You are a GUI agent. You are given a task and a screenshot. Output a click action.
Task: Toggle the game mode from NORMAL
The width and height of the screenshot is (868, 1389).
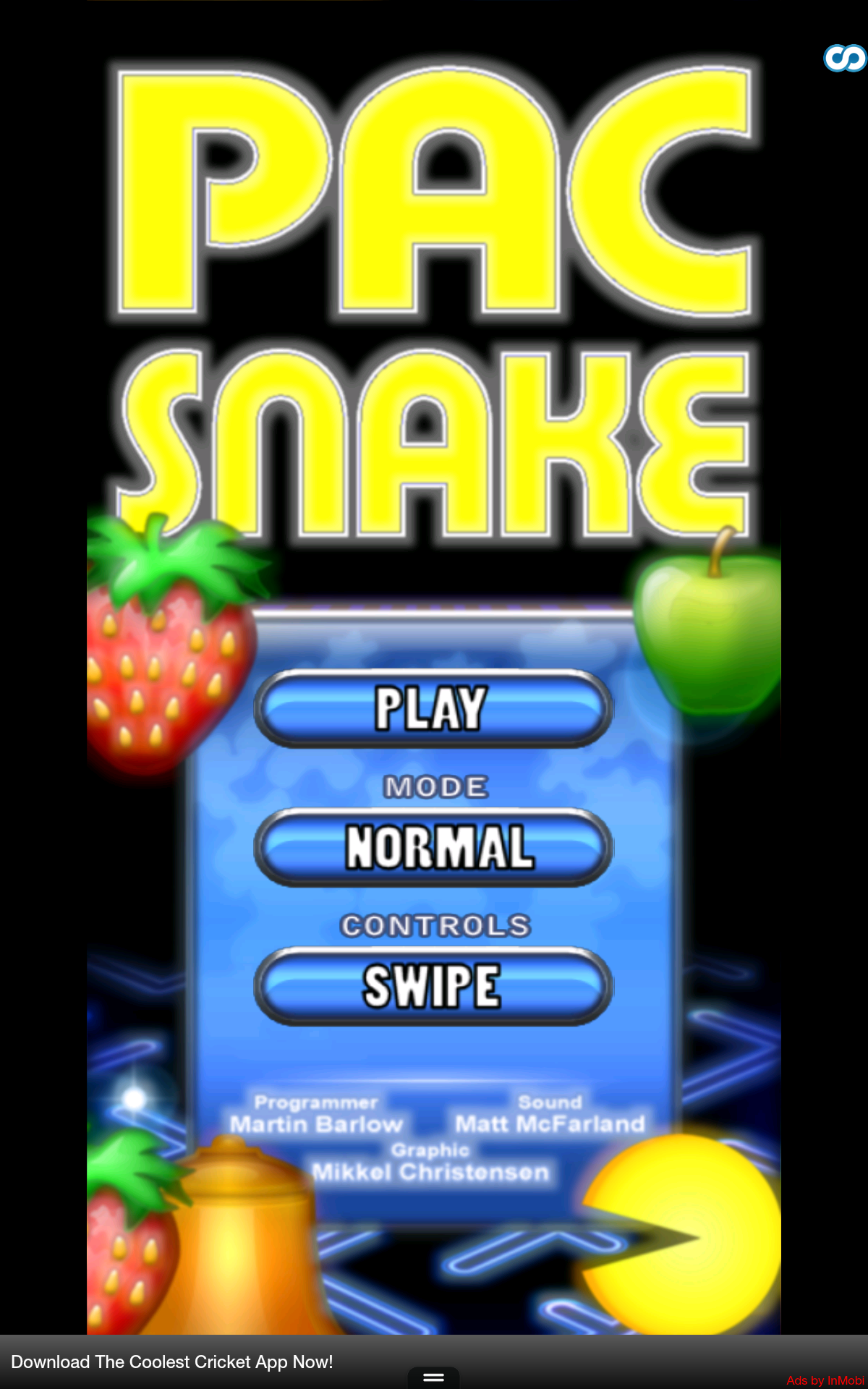pyautogui.click(x=433, y=848)
